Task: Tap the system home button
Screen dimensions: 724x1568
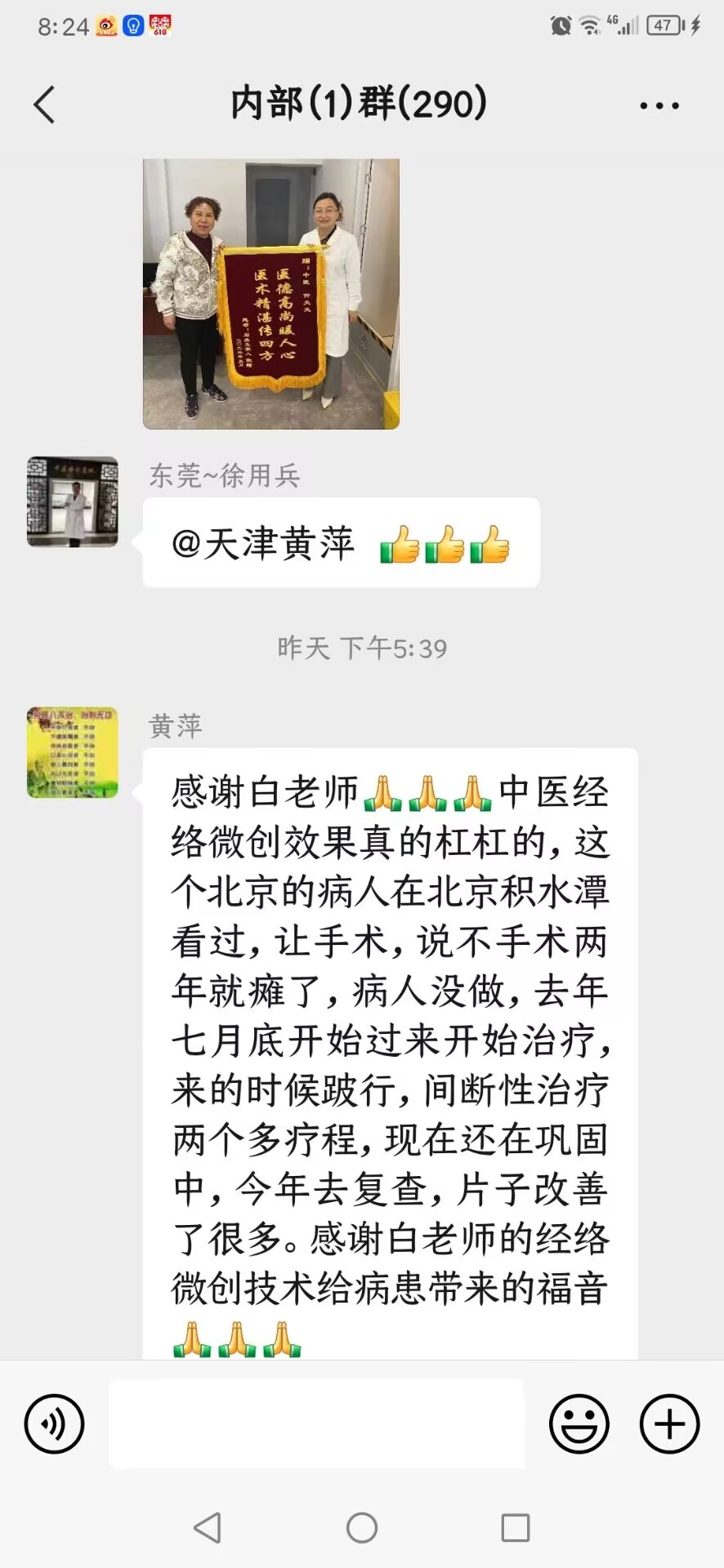Action: point(362,1527)
